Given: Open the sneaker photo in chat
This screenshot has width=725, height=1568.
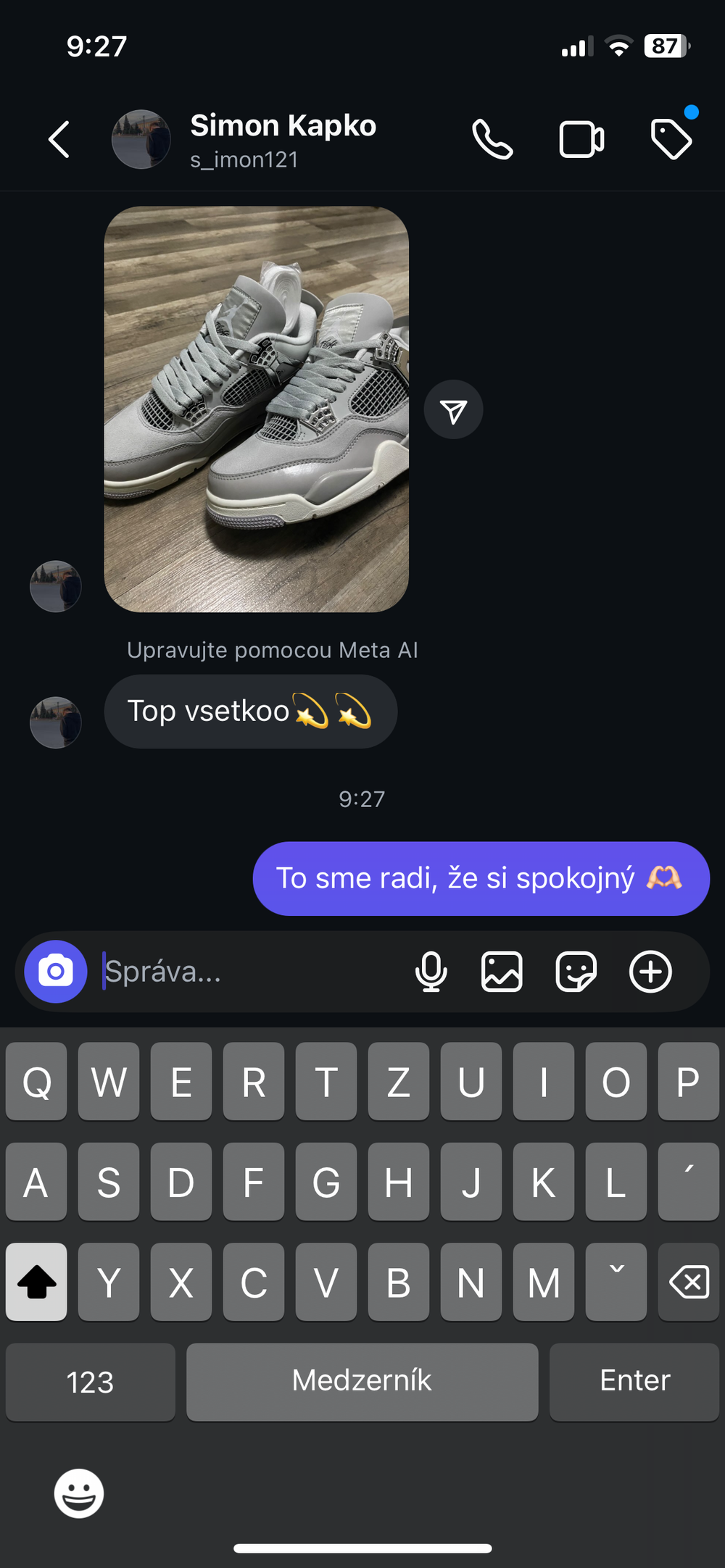Looking at the screenshot, I should (x=257, y=409).
